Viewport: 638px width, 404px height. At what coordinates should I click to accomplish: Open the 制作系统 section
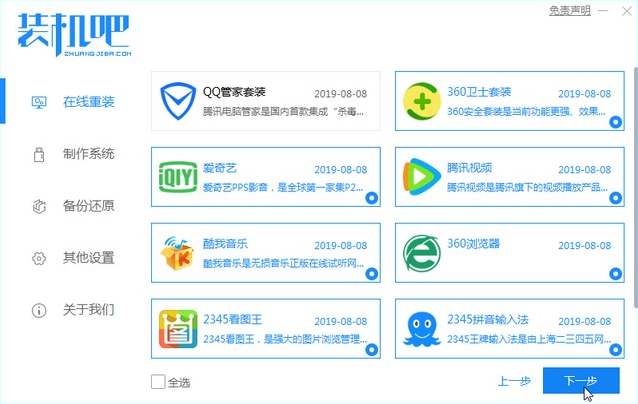pos(88,154)
